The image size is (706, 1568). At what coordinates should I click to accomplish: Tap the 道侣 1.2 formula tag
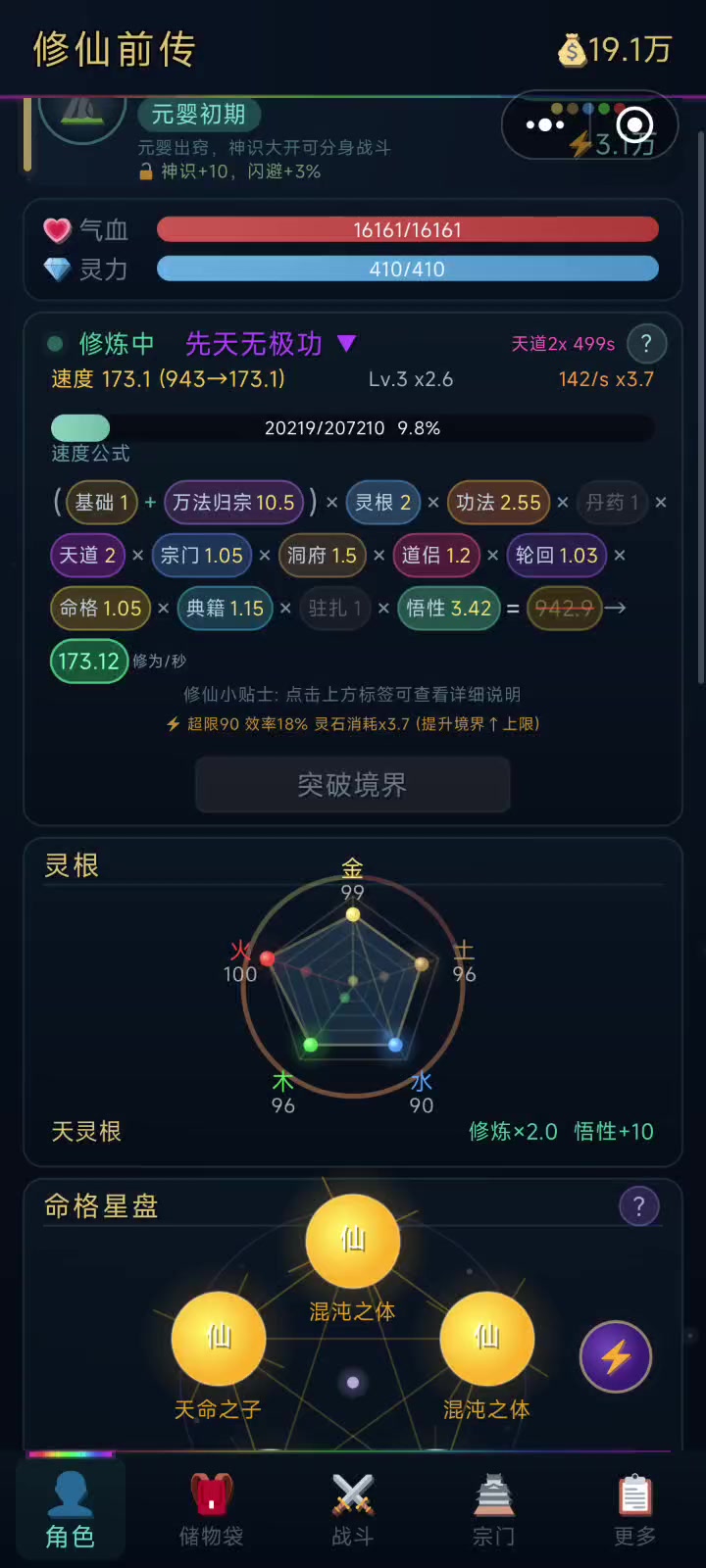point(435,556)
